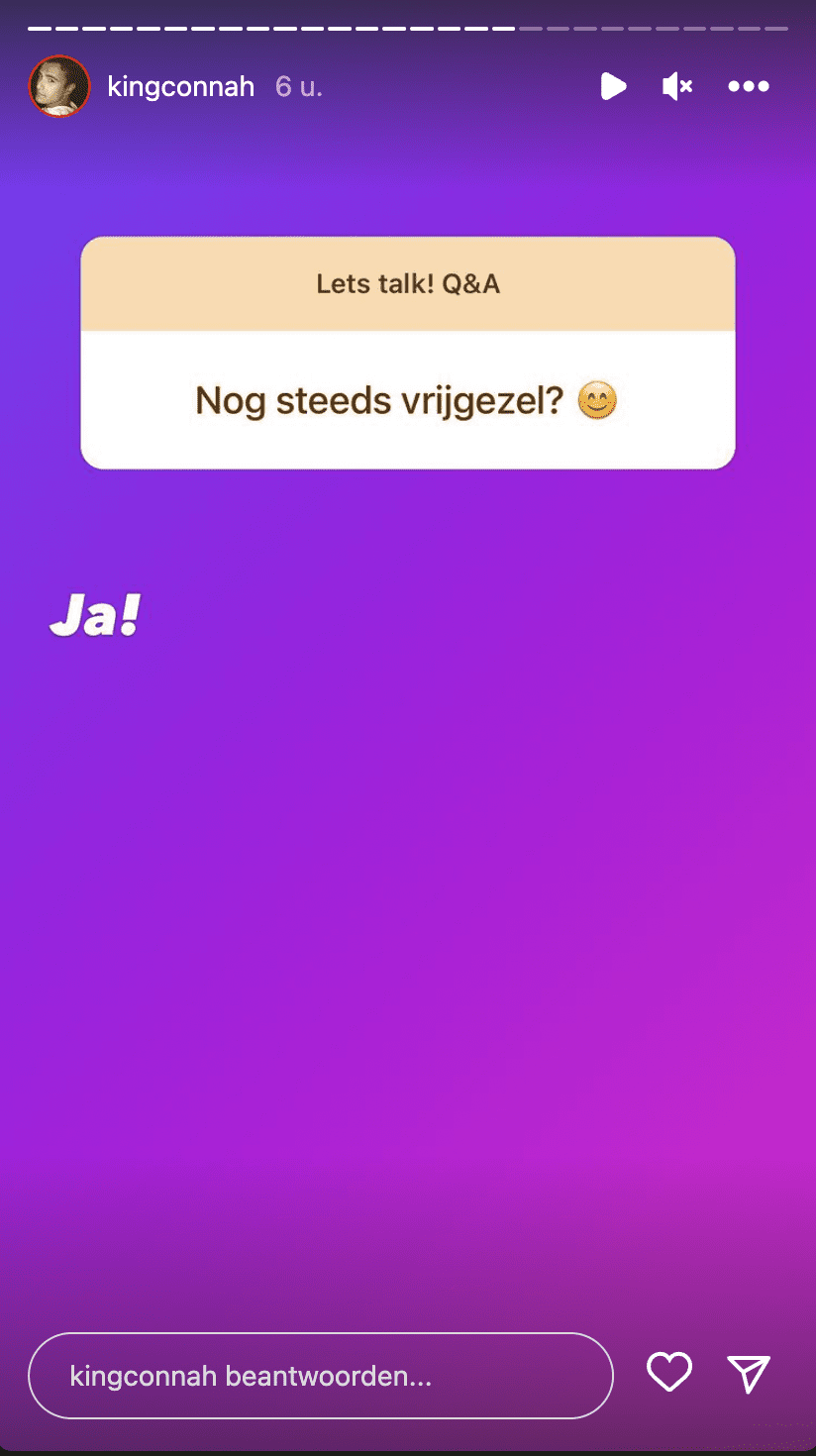Click the username kingconnah

pos(181,86)
